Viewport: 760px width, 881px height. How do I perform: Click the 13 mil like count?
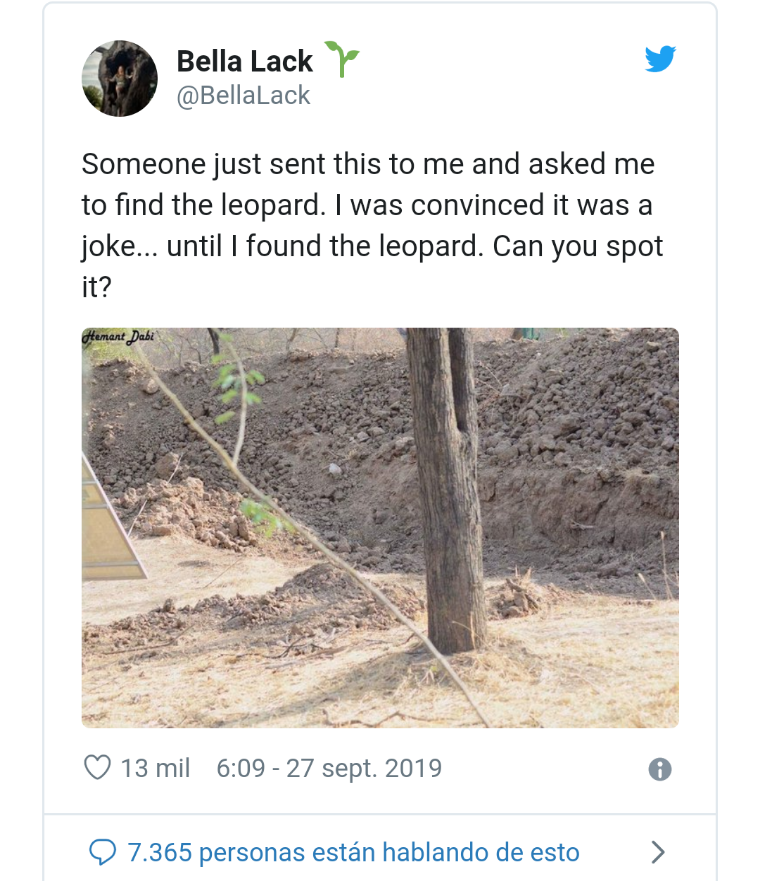[156, 767]
